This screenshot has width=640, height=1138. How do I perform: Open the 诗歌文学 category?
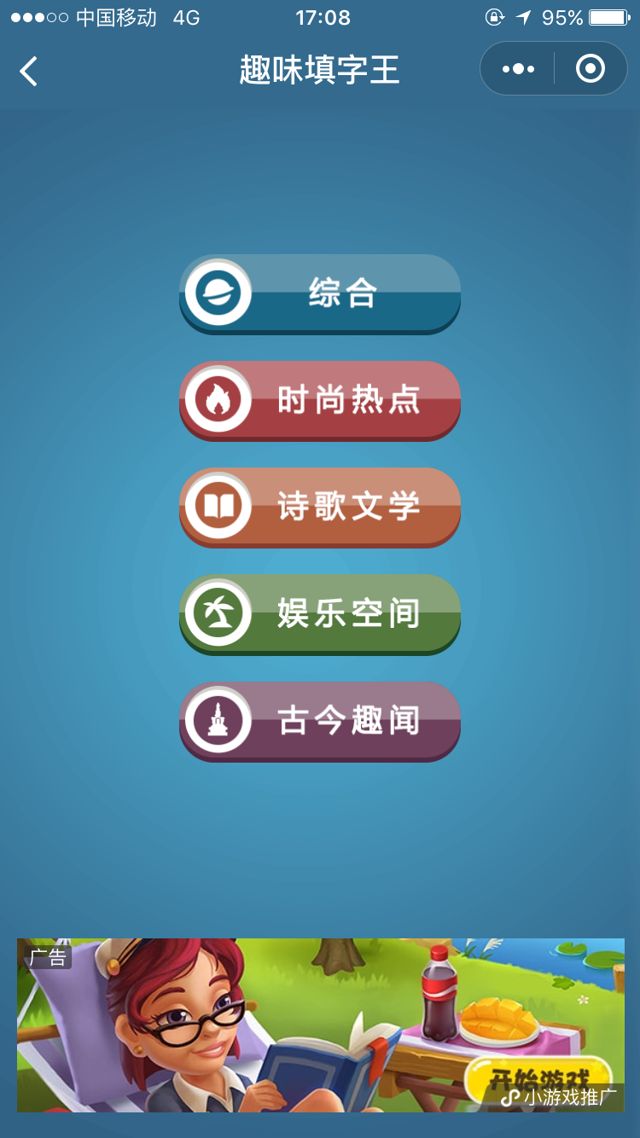pyautogui.click(x=320, y=507)
